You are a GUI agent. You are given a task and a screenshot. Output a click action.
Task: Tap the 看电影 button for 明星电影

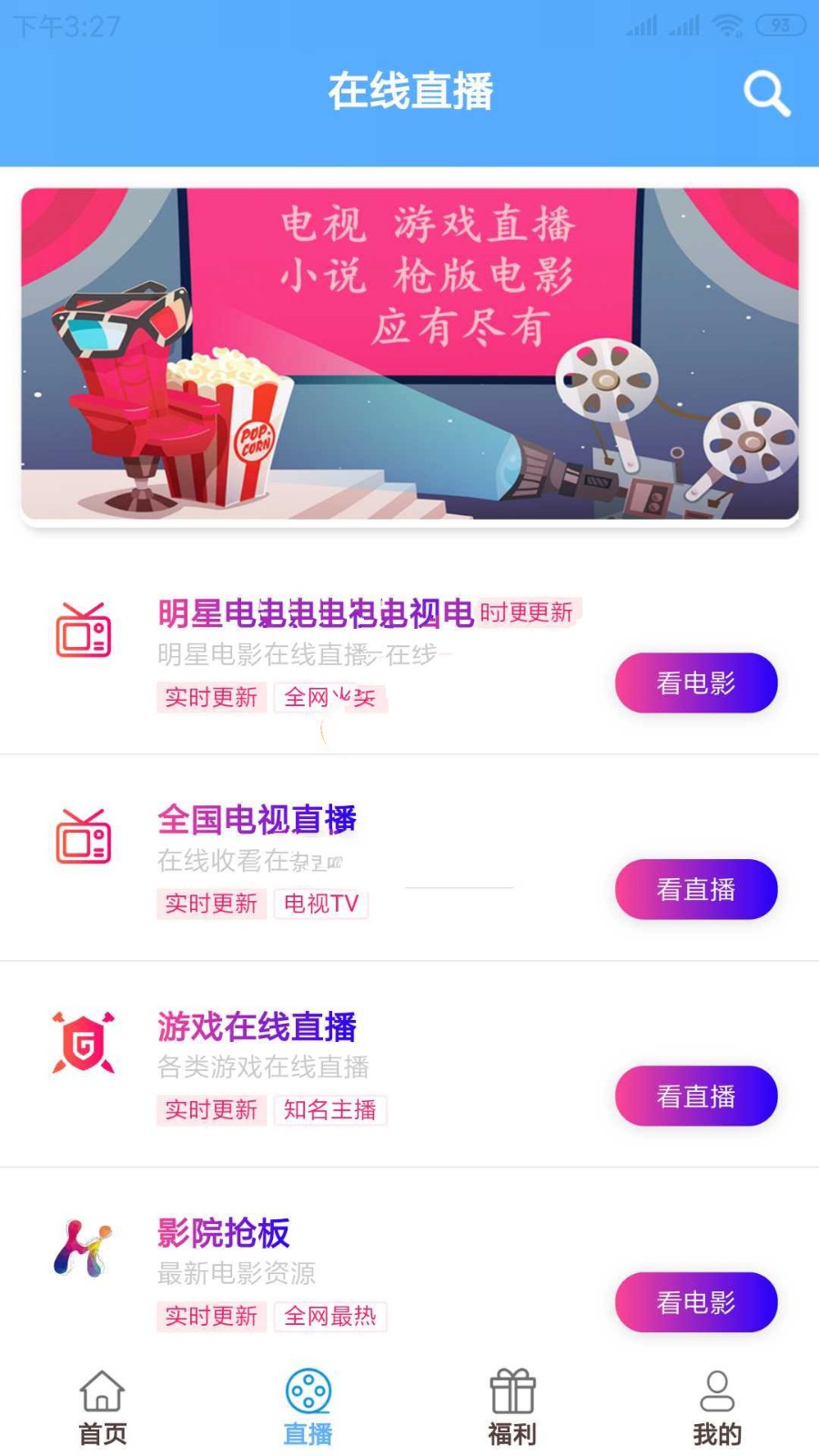695,682
